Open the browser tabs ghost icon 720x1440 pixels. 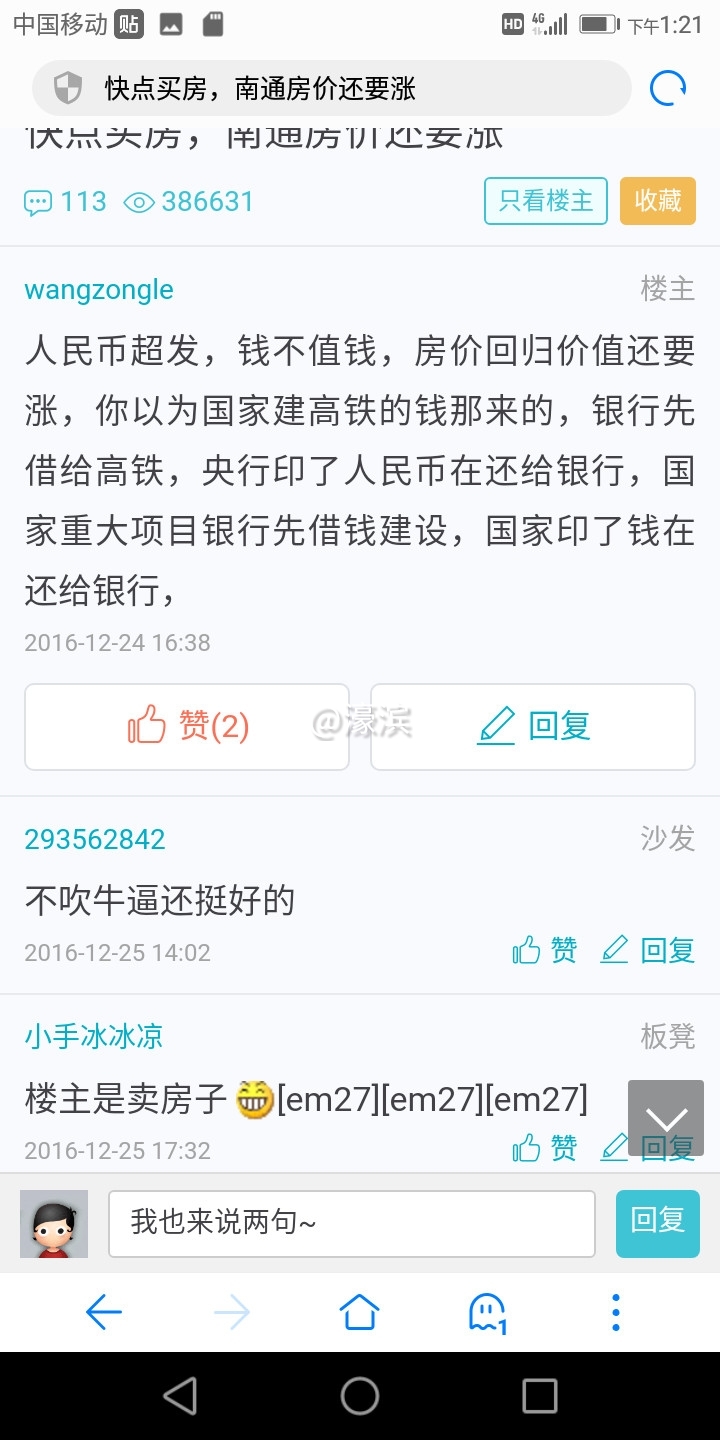[487, 1312]
